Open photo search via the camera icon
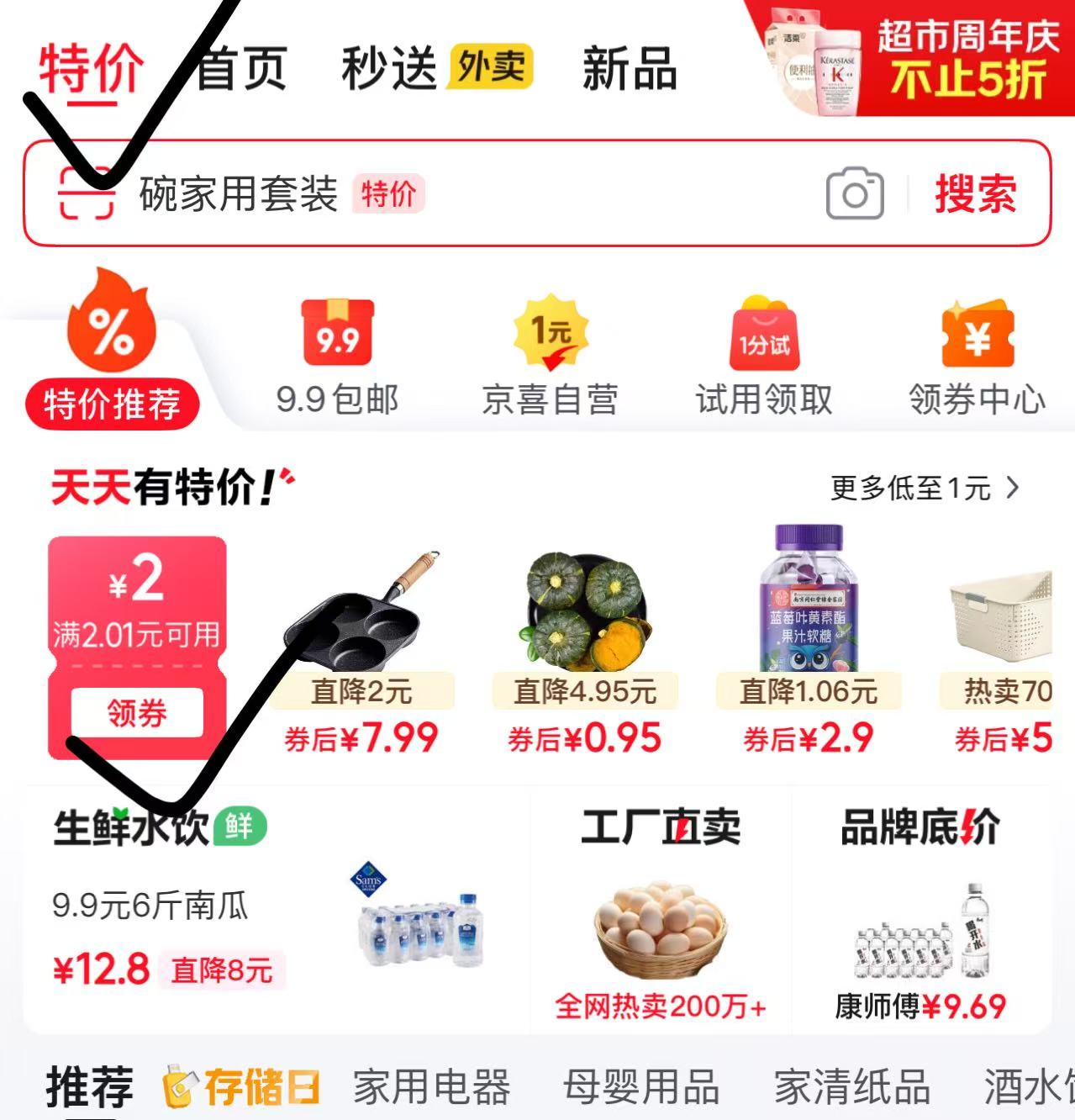This screenshot has height=1120, width=1075. pyautogui.click(x=854, y=193)
